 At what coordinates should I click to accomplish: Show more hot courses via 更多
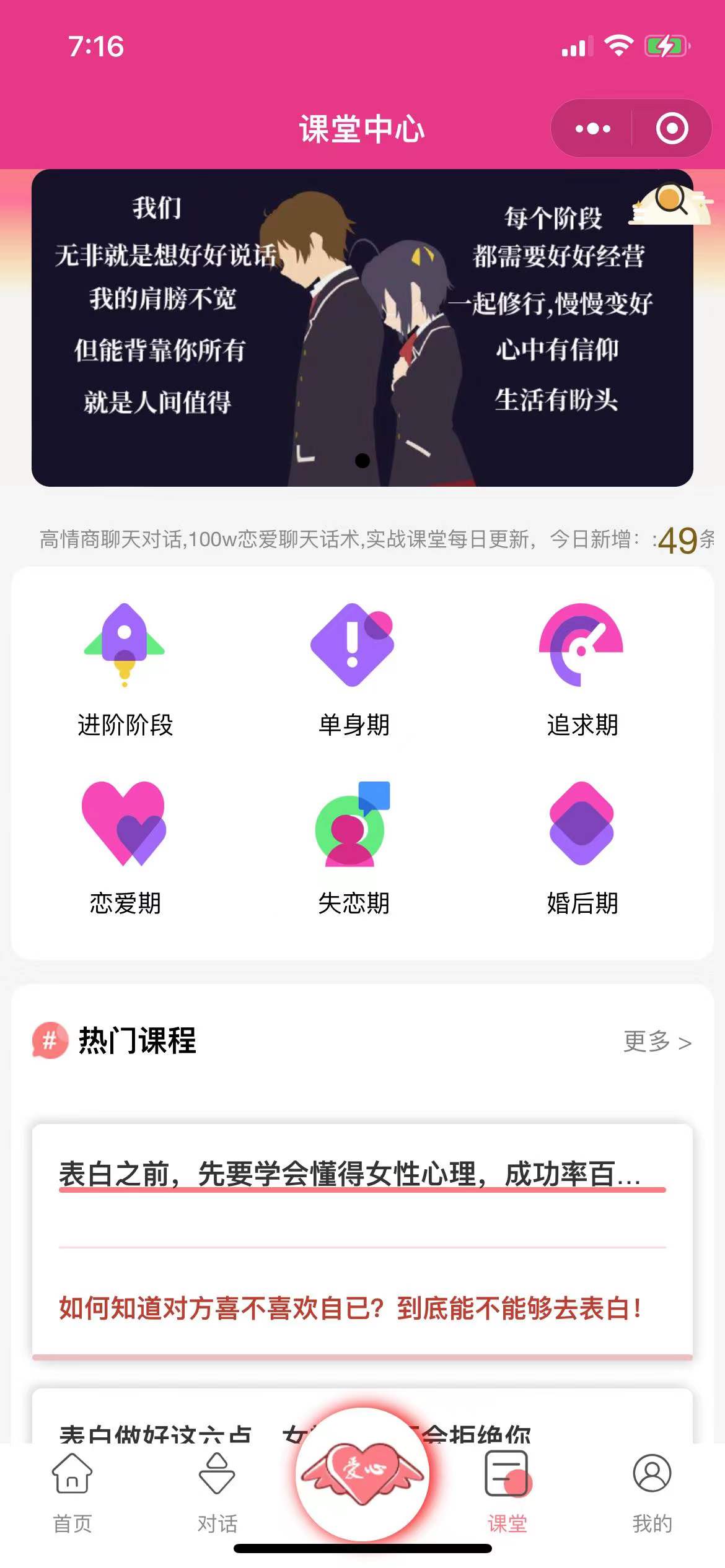(657, 1042)
